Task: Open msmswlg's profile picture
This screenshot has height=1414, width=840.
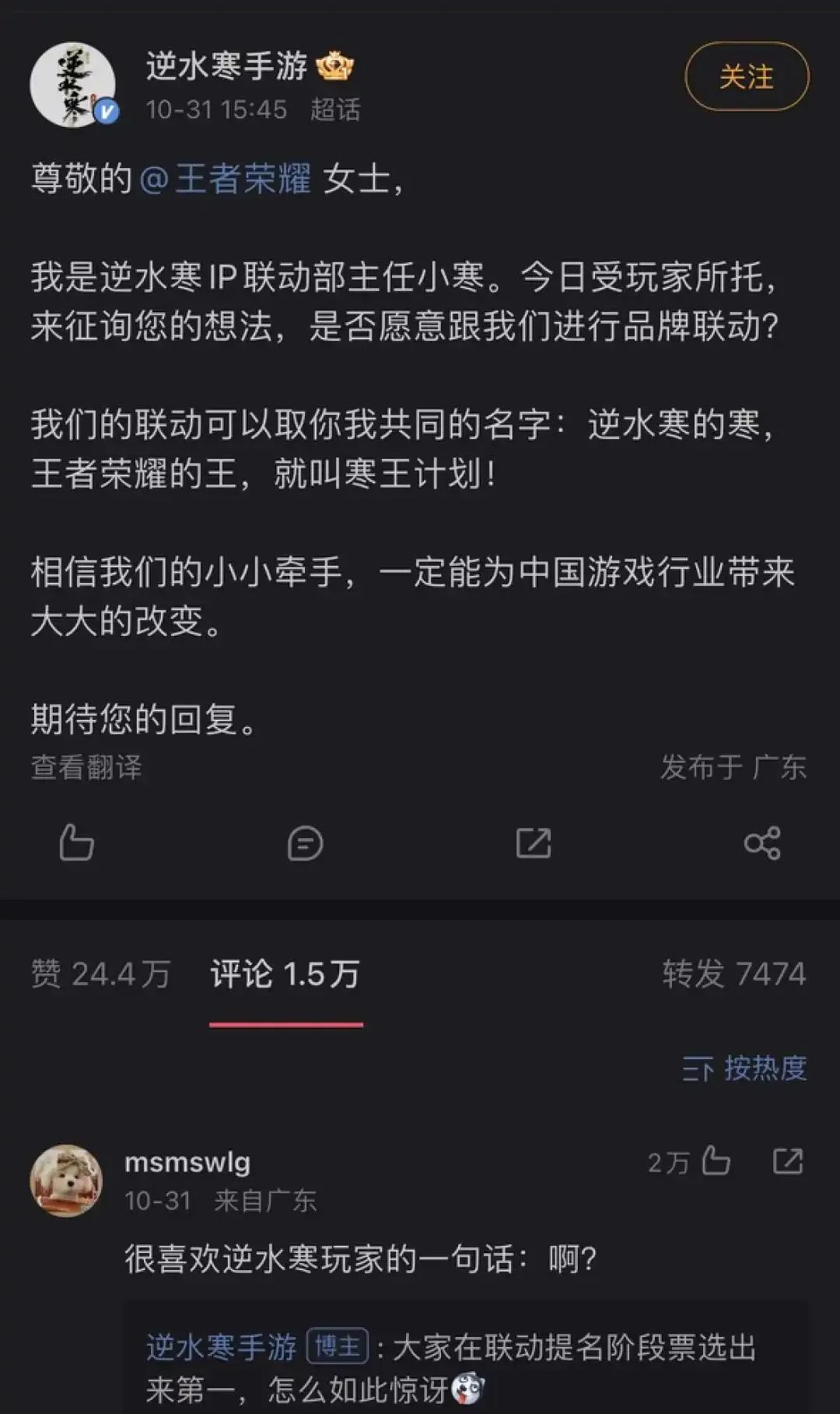Action: tap(66, 1180)
